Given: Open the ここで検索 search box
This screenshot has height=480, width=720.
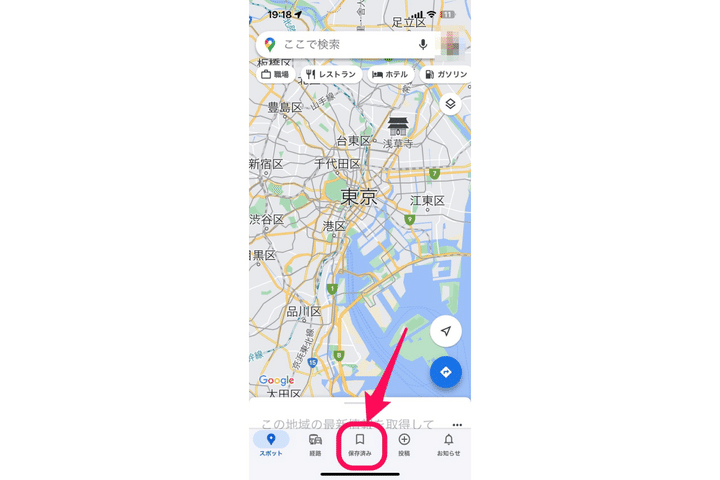Looking at the screenshot, I should (x=340, y=45).
